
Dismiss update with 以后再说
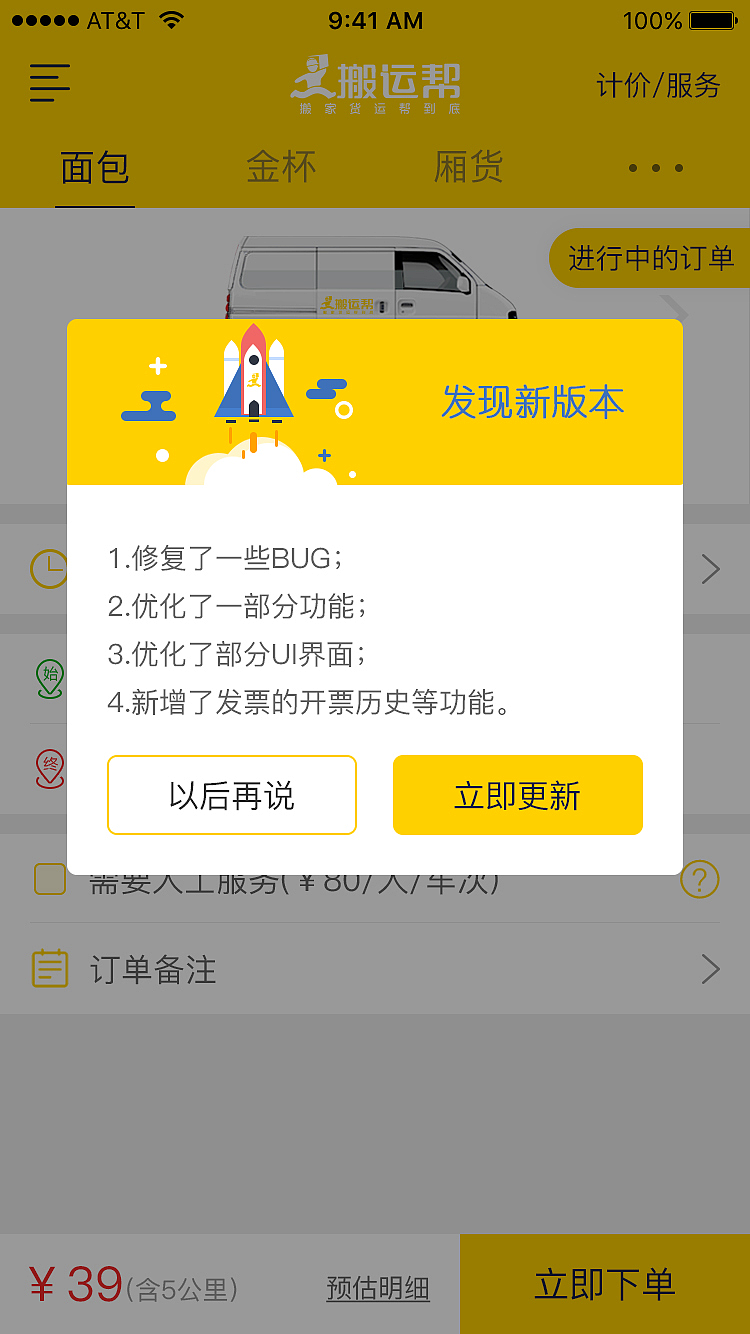232,794
